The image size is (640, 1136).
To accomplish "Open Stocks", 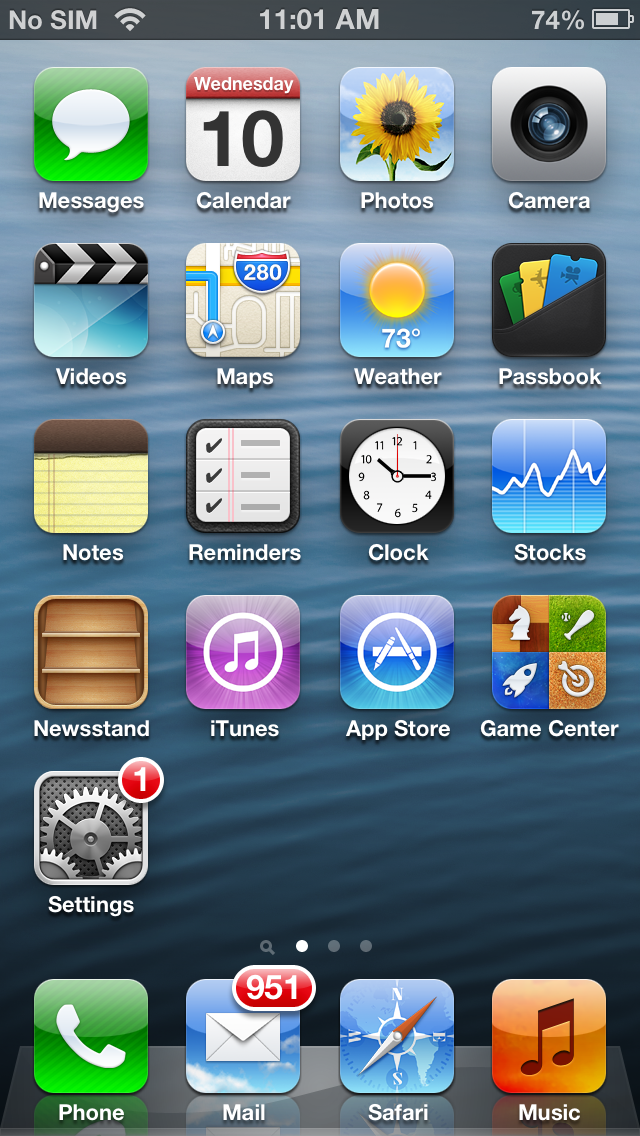I will 549,476.
